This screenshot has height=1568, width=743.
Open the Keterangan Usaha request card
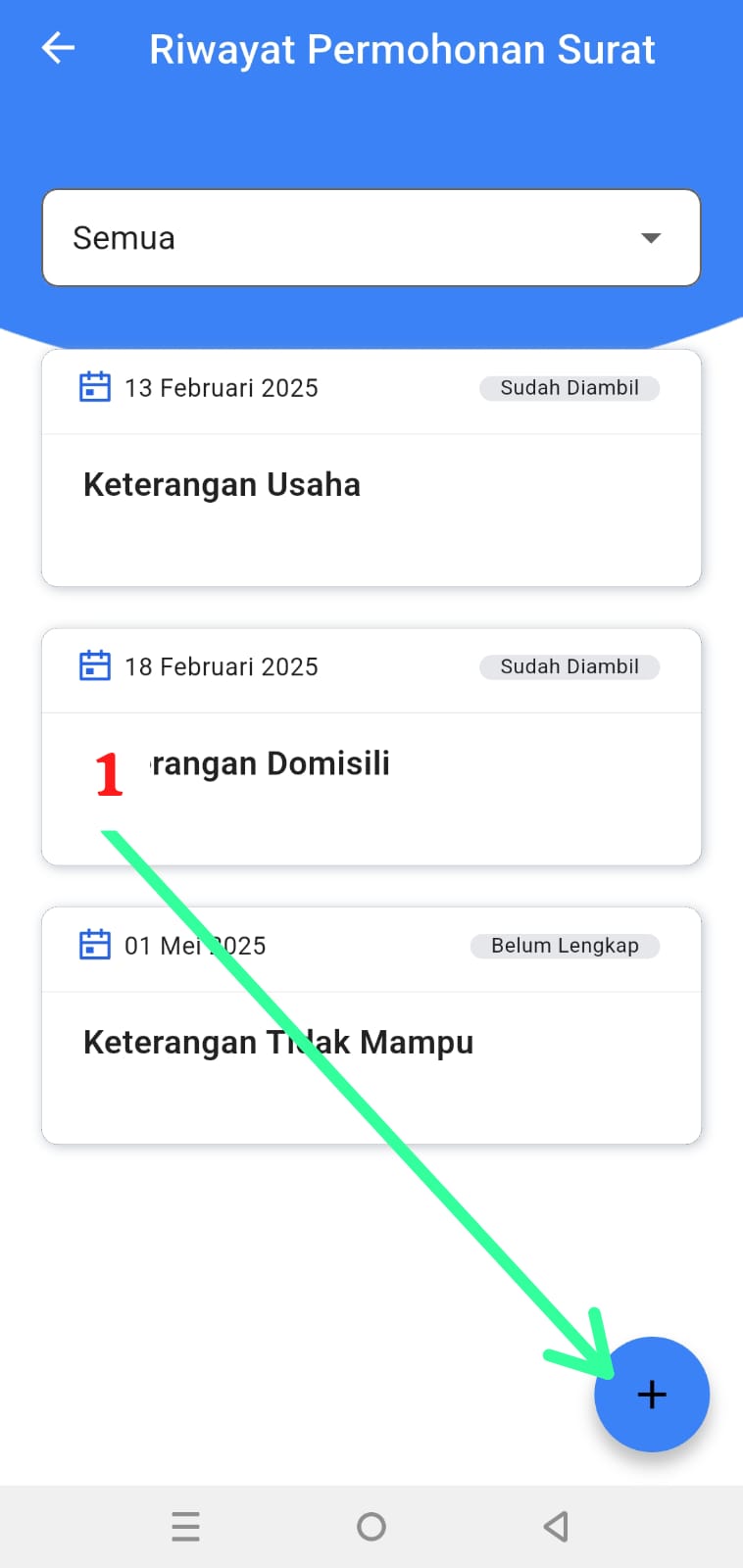click(371, 486)
